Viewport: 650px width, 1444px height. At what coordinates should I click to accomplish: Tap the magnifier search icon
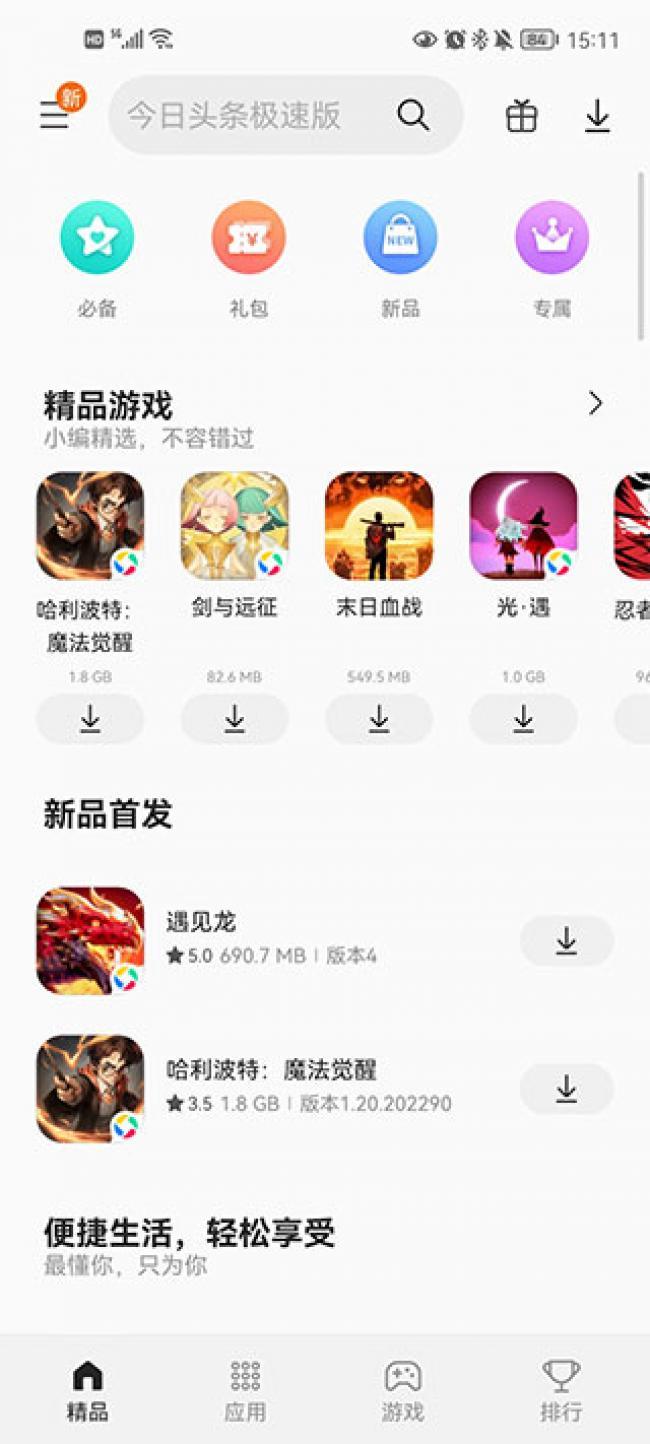tap(413, 116)
